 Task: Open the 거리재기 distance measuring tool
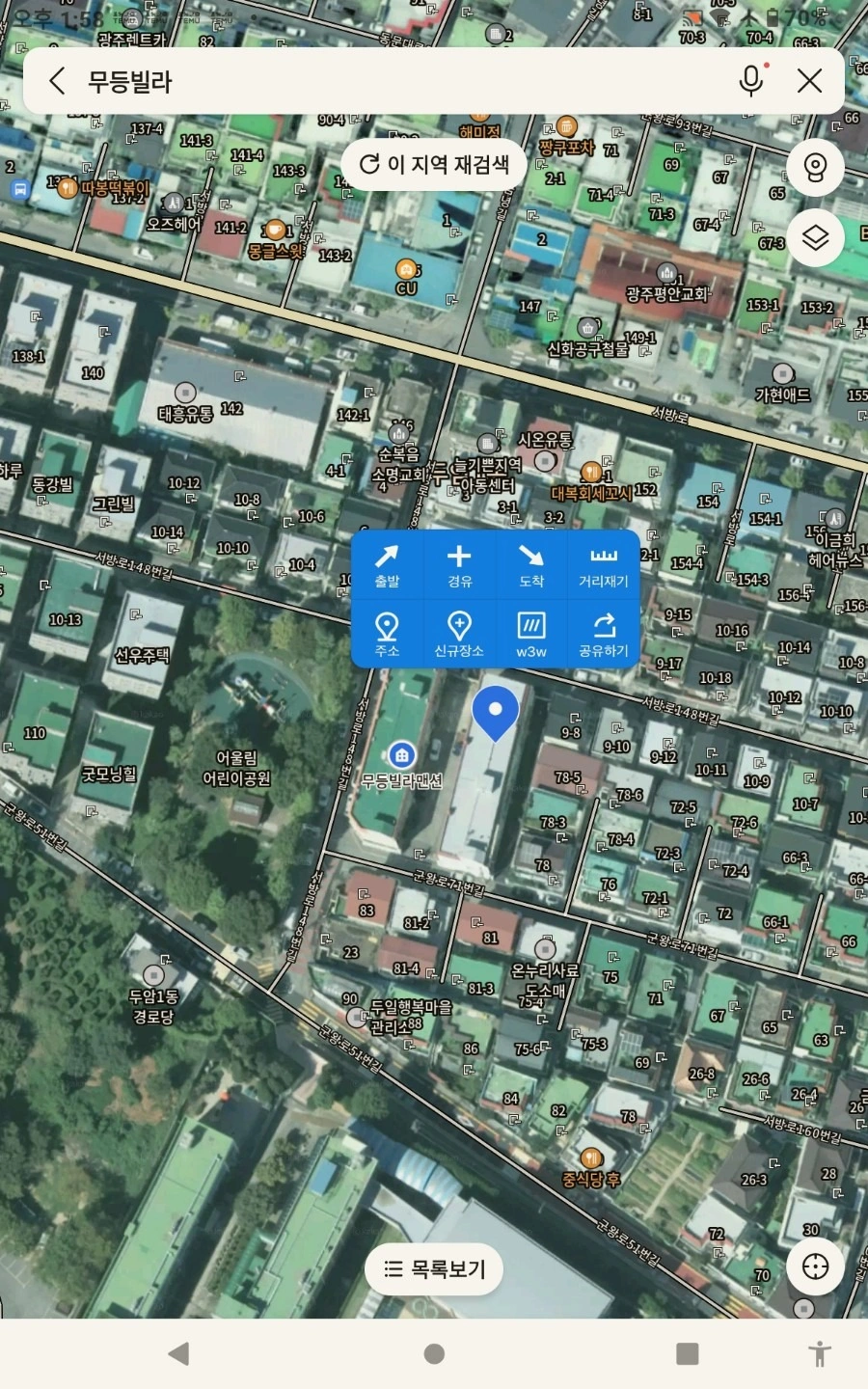click(x=604, y=565)
